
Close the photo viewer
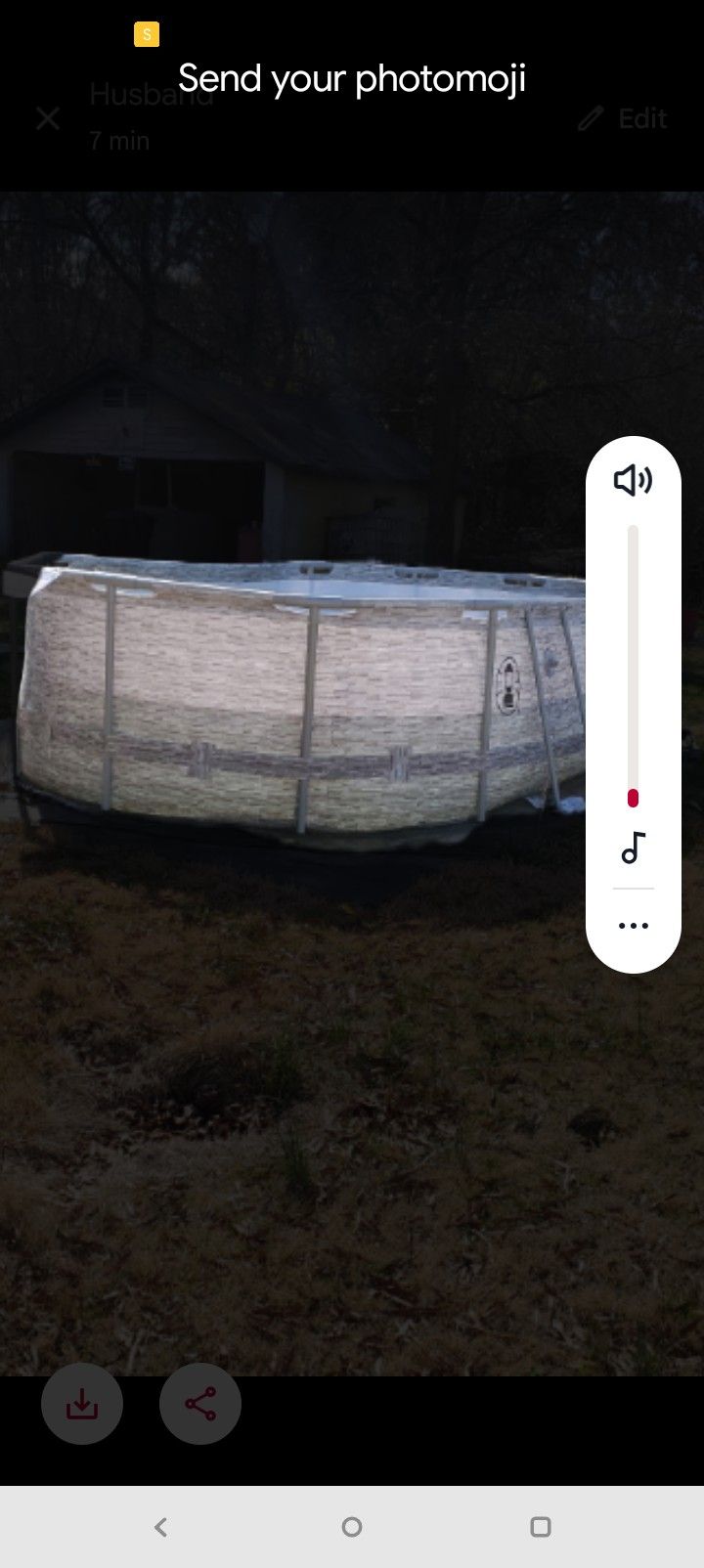[48, 119]
